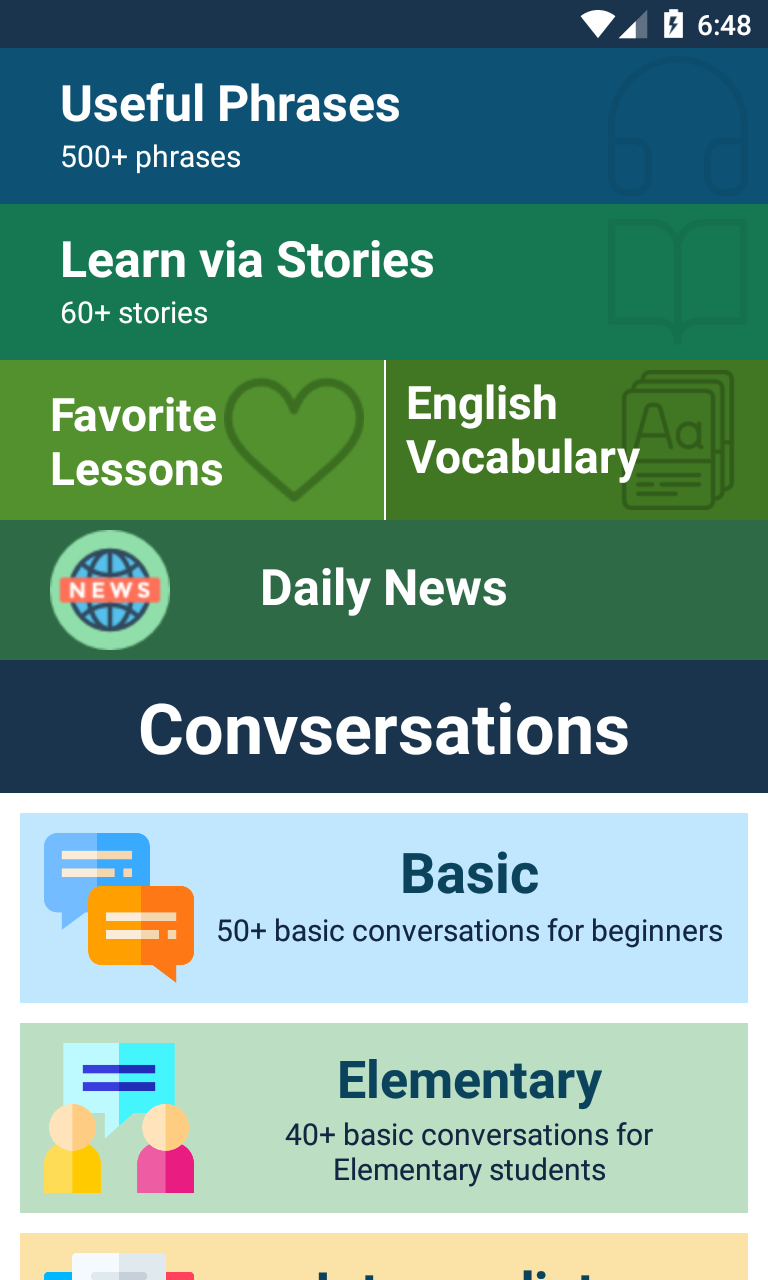View the Daily News

pyautogui.click(x=384, y=589)
